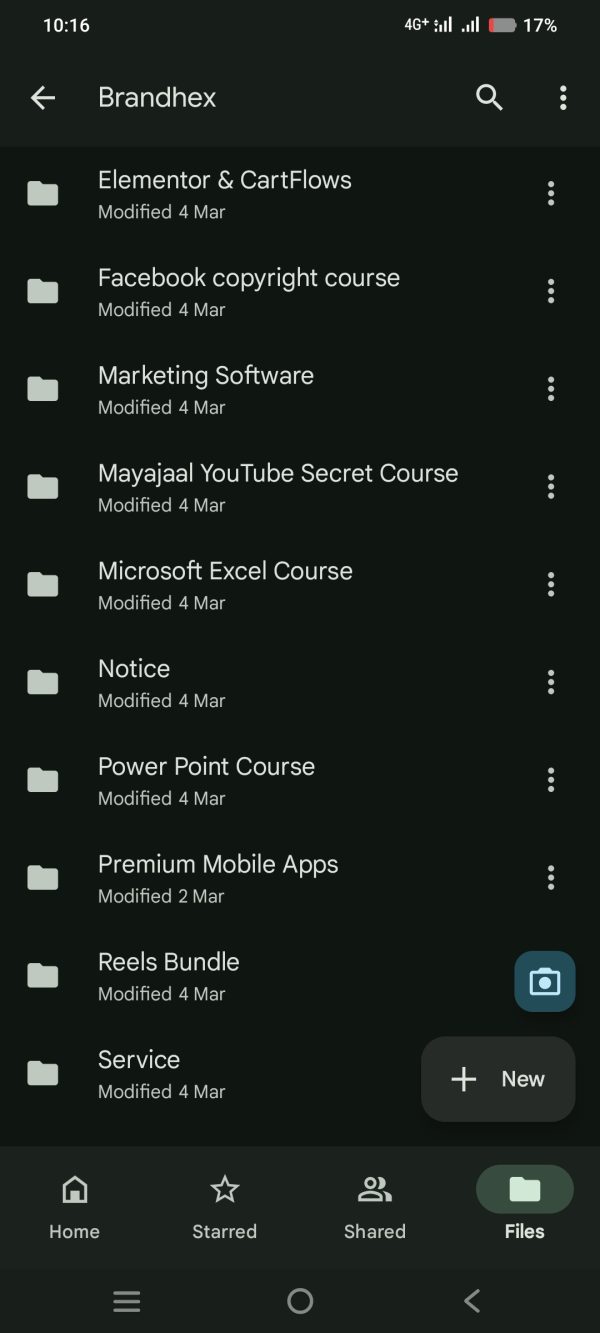Screen dimensions: 600x1333
Task: Switch to the Home tab
Action: coord(75,1204)
